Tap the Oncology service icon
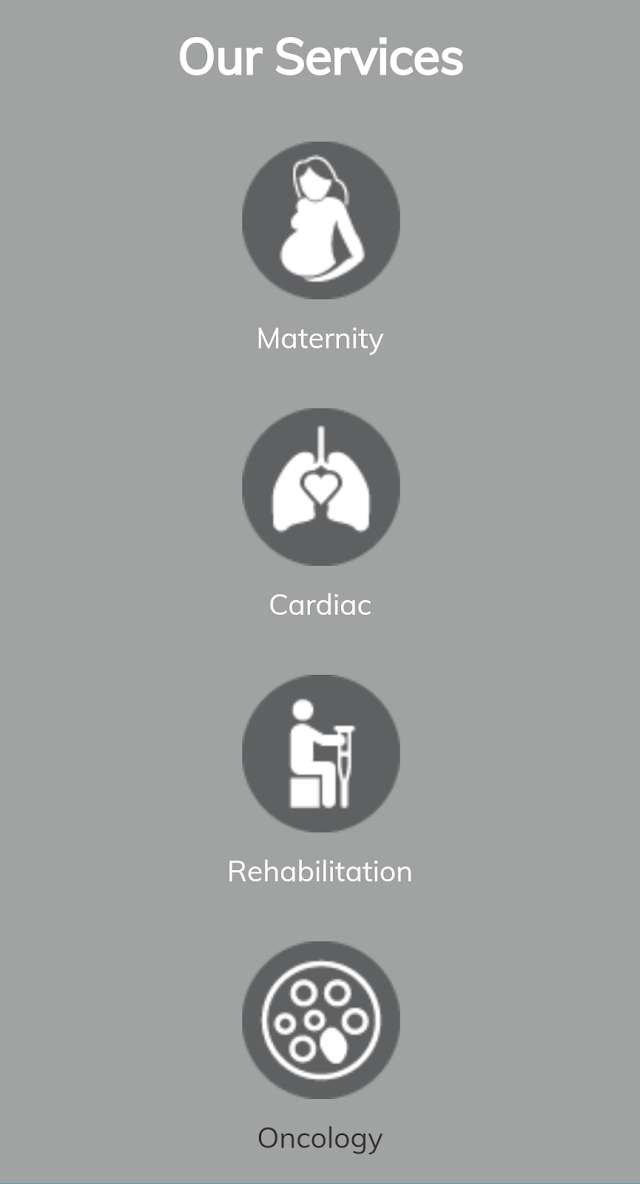This screenshot has width=640, height=1184. click(320, 1020)
